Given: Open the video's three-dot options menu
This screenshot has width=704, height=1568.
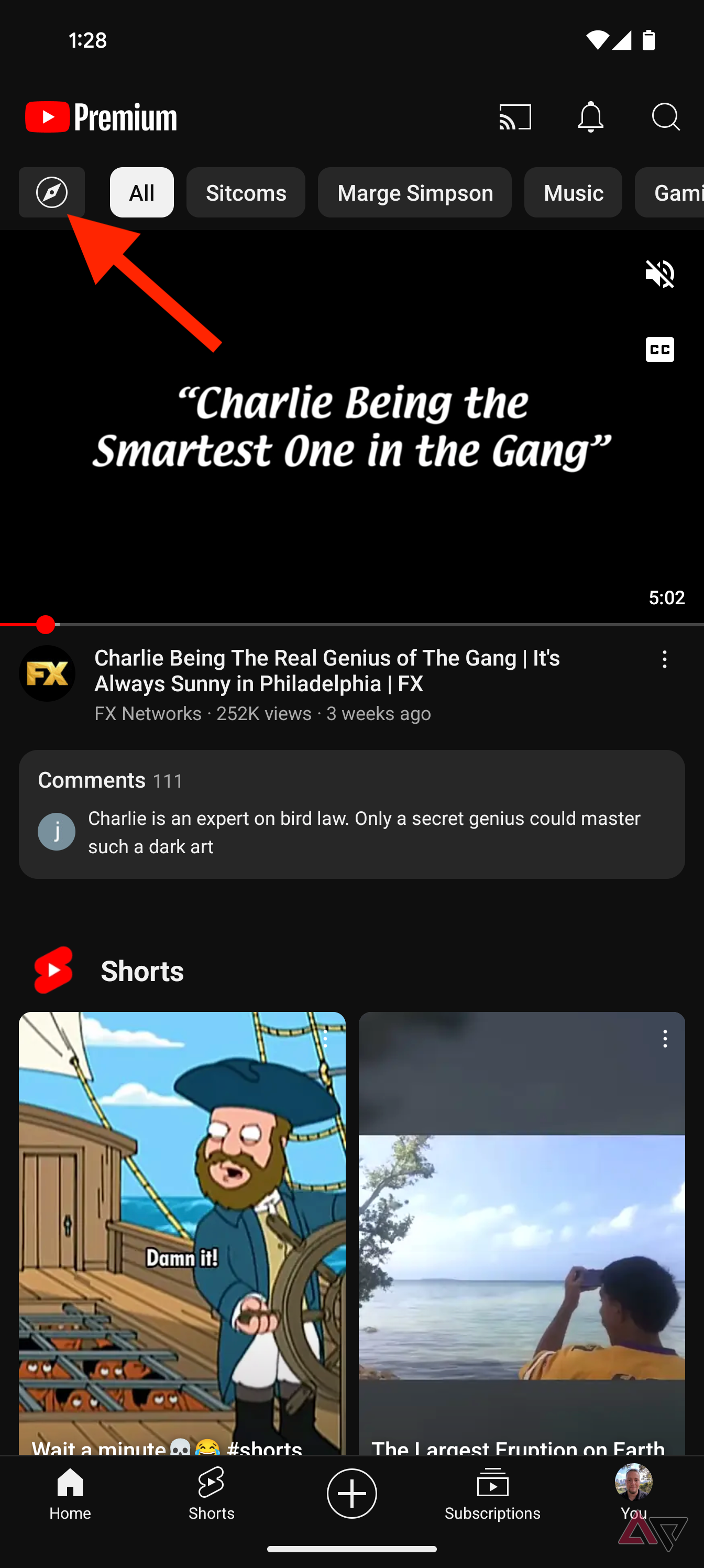Looking at the screenshot, I should 664,659.
